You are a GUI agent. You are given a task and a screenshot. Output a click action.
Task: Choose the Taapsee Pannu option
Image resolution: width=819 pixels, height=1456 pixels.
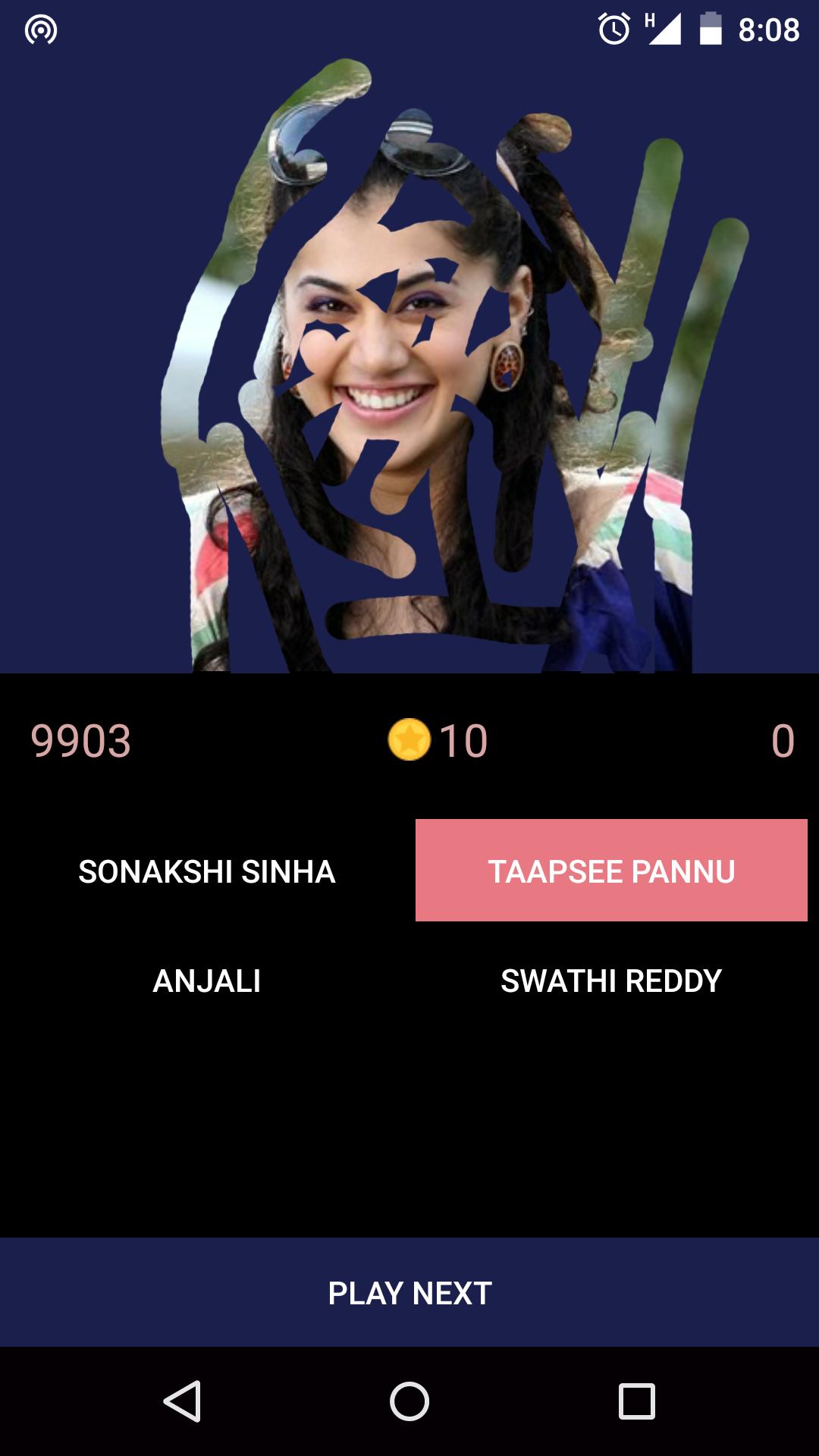(x=611, y=871)
